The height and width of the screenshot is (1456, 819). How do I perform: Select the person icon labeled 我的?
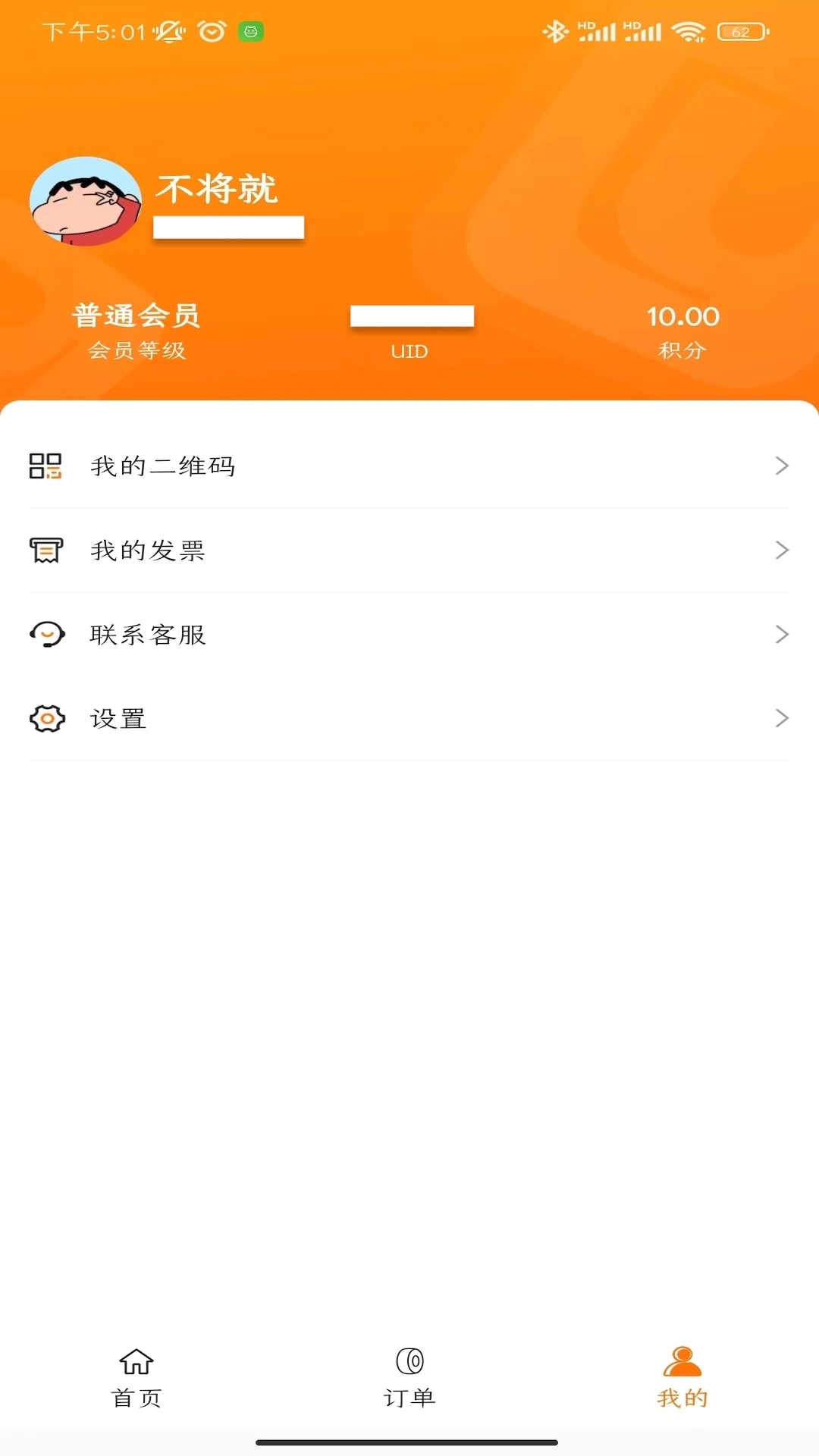pyautogui.click(x=682, y=1360)
